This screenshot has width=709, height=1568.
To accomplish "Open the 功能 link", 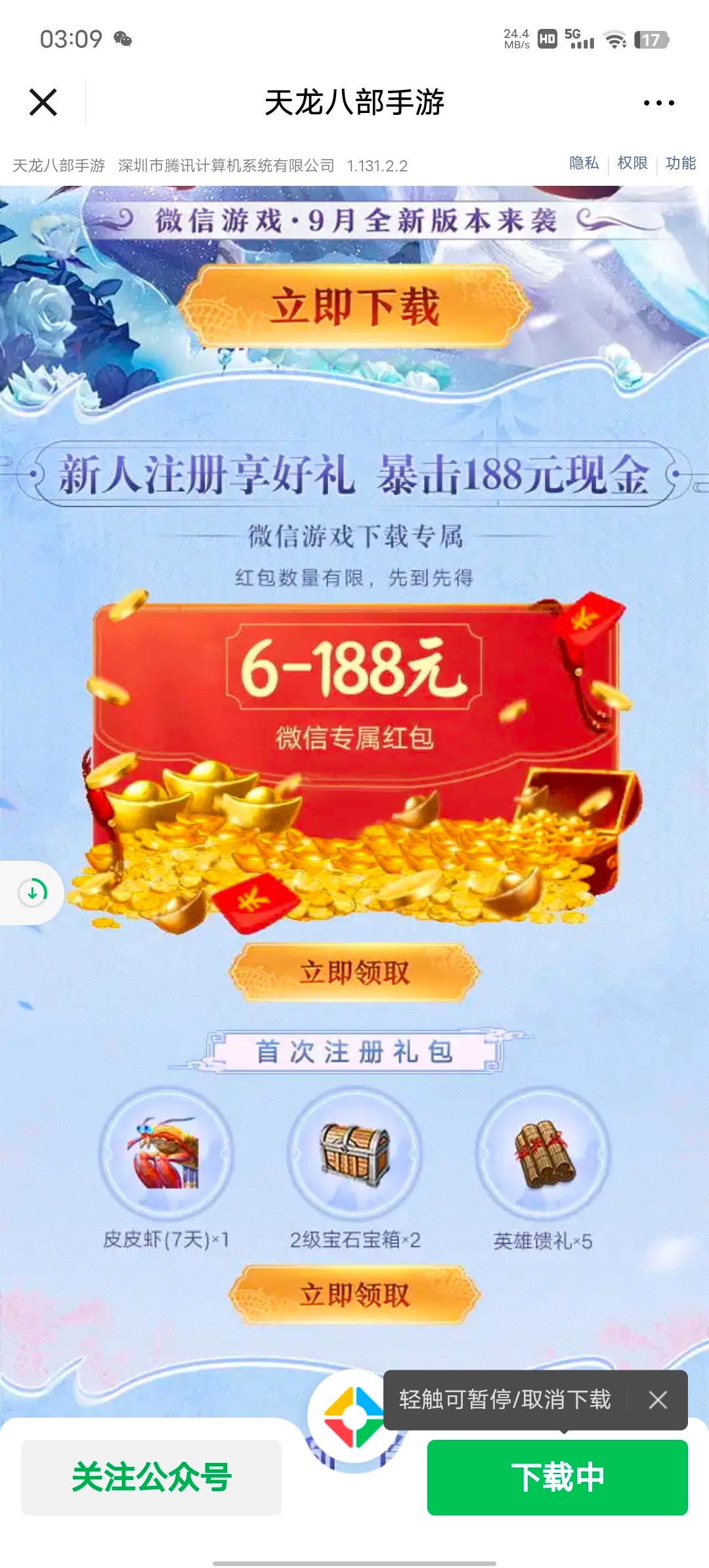I will tap(680, 163).
